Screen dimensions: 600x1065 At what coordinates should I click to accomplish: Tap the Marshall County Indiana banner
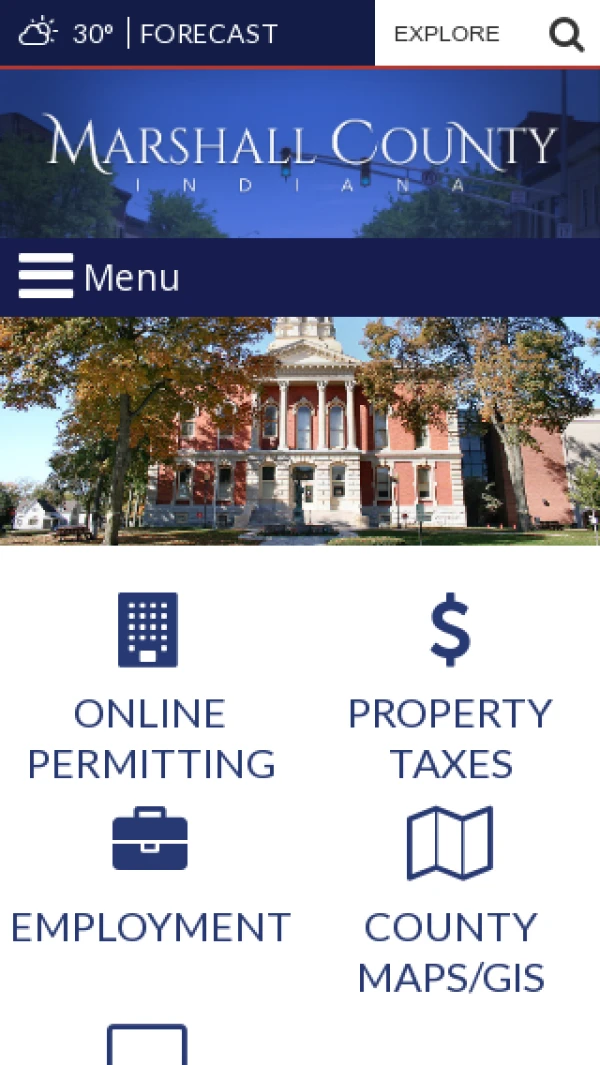300,152
